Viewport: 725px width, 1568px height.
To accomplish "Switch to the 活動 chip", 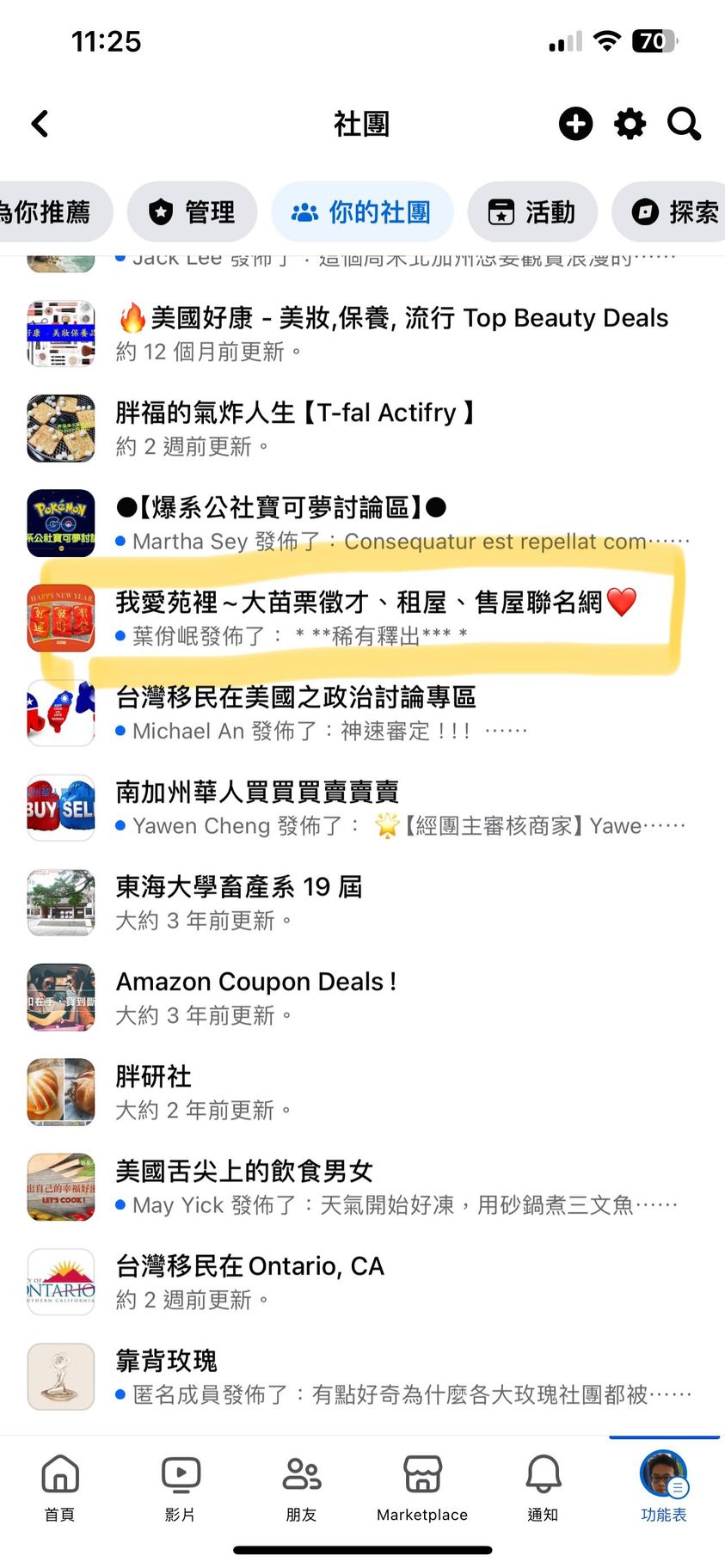I will [532, 211].
